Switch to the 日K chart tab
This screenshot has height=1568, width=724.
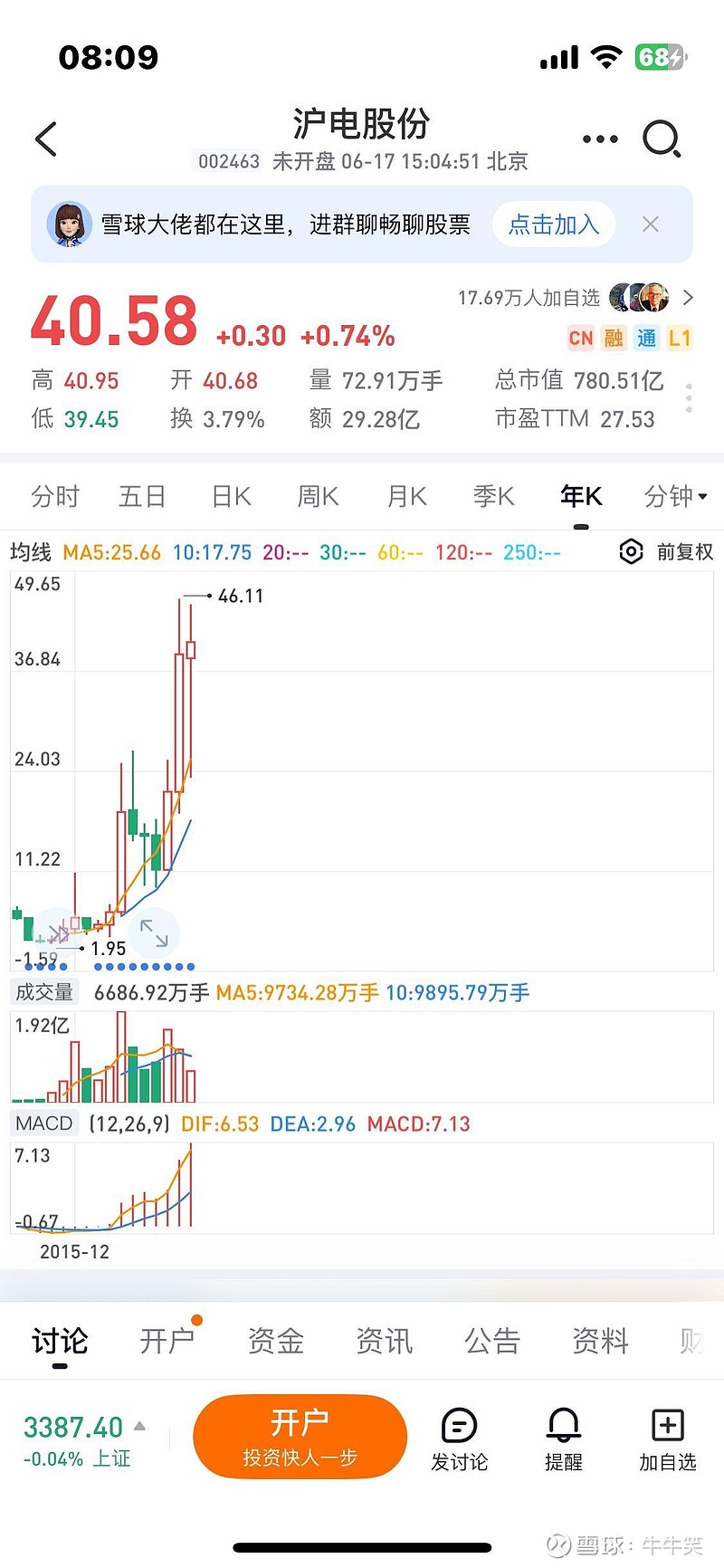(x=230, y=496)
